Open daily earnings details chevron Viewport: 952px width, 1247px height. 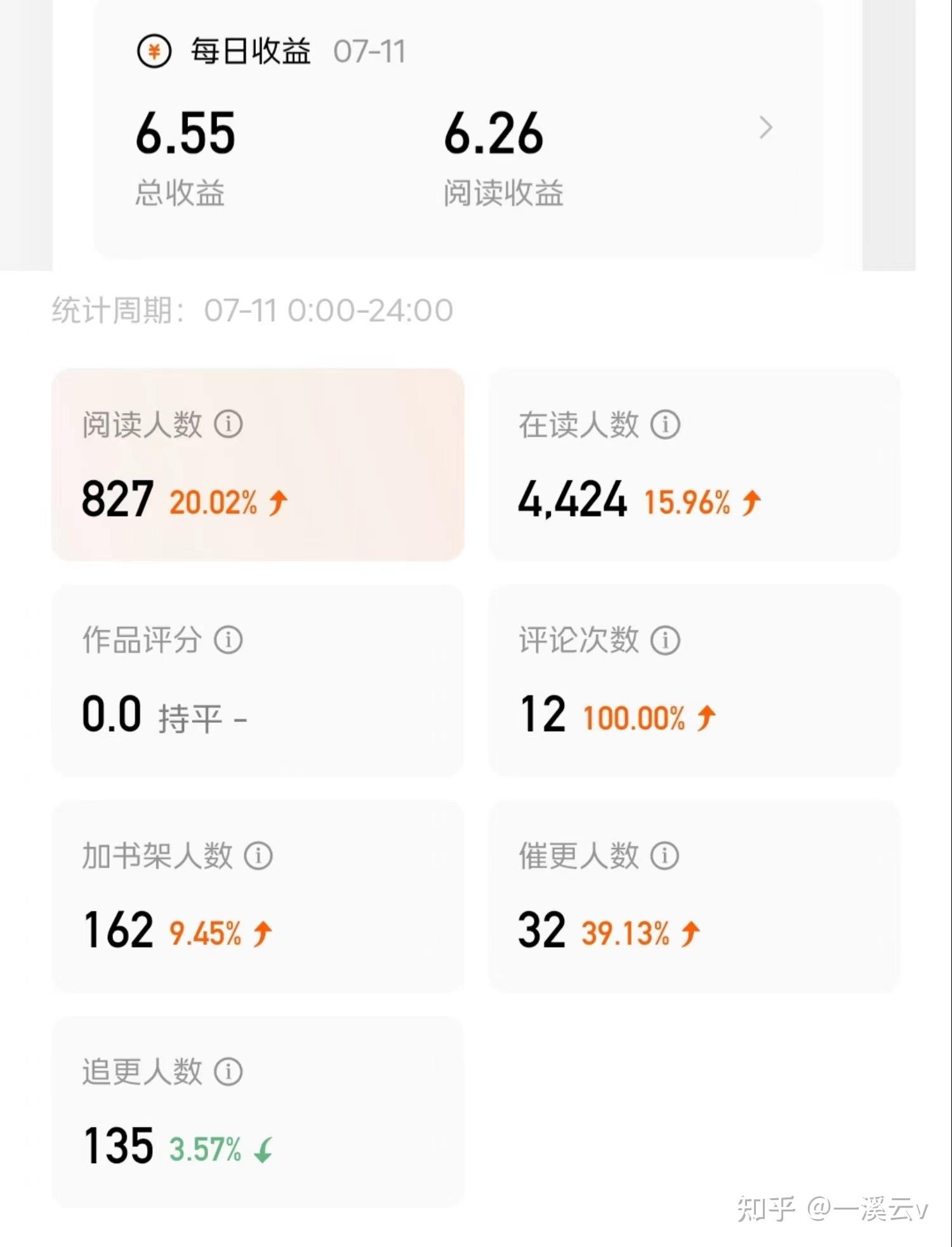(766, 128)
